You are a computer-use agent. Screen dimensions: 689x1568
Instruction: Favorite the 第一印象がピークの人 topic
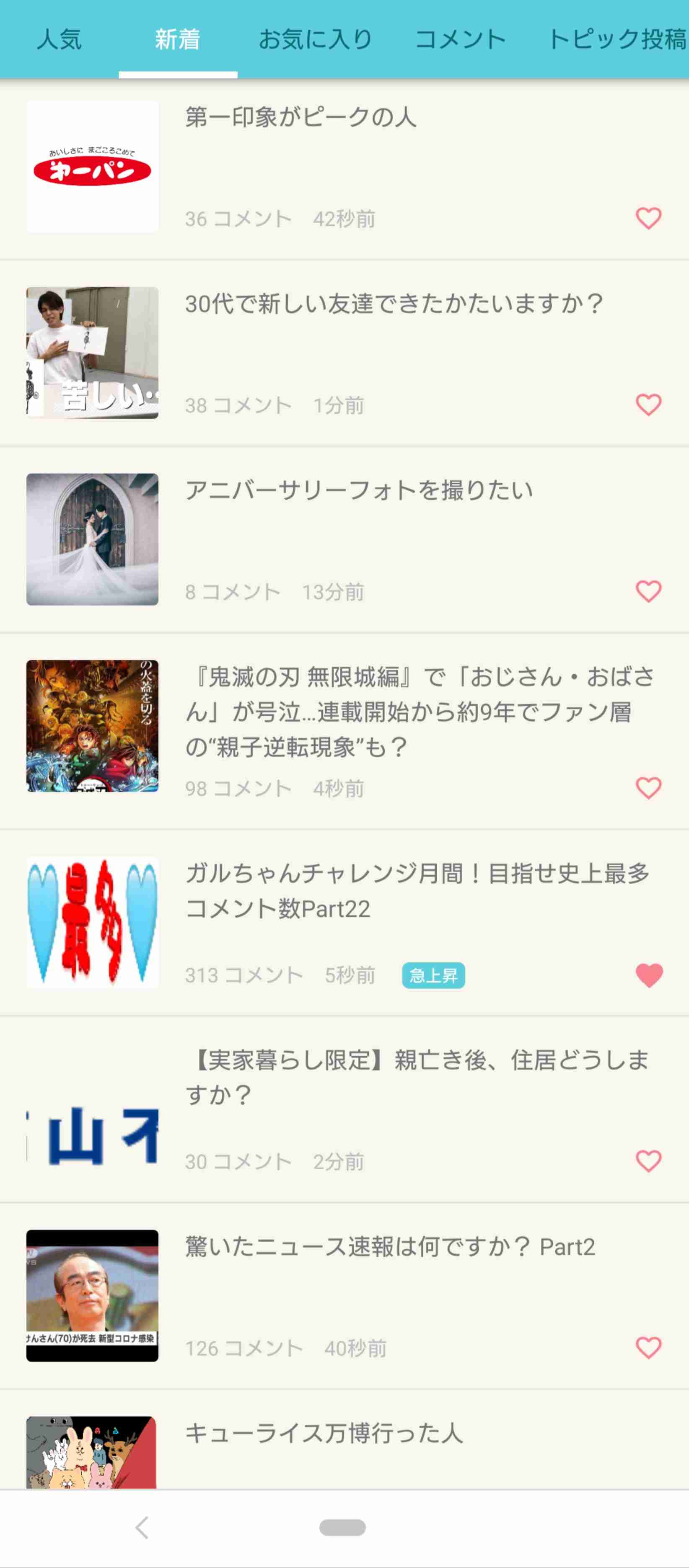point(648,219)
